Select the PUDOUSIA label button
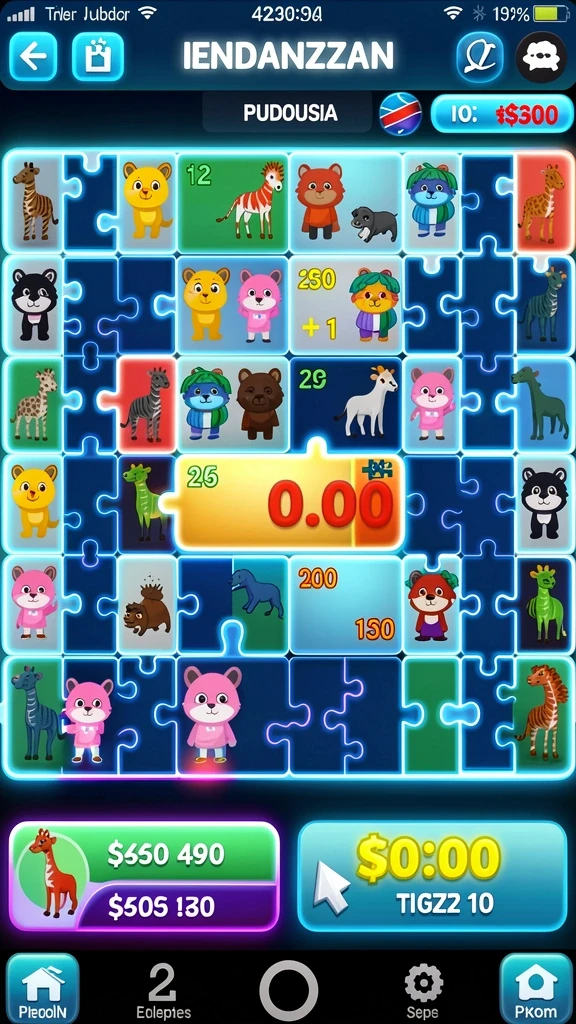Viewport: 576px width, 1024px height. tap(290, 113)
